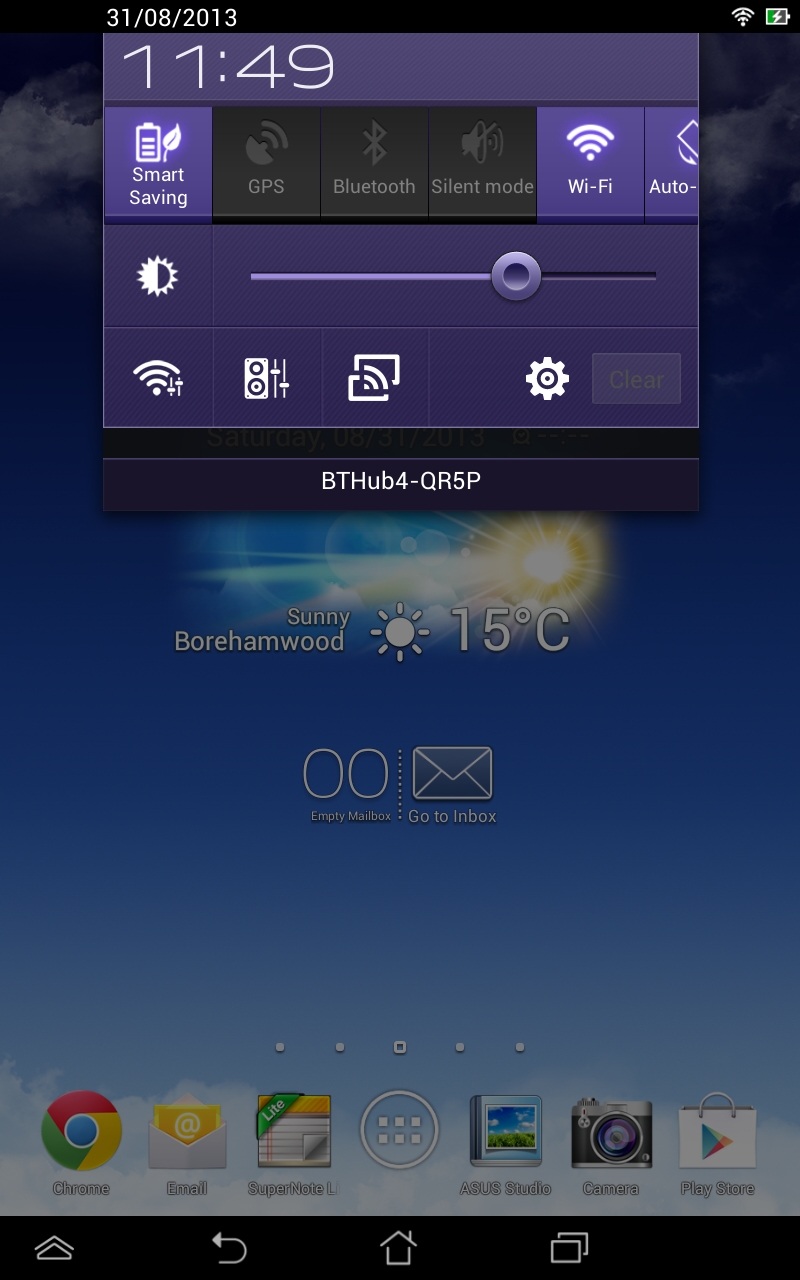Enable Silent mode
The image size is (800, 1280).
pyautogui.click(x=482, y=163)
